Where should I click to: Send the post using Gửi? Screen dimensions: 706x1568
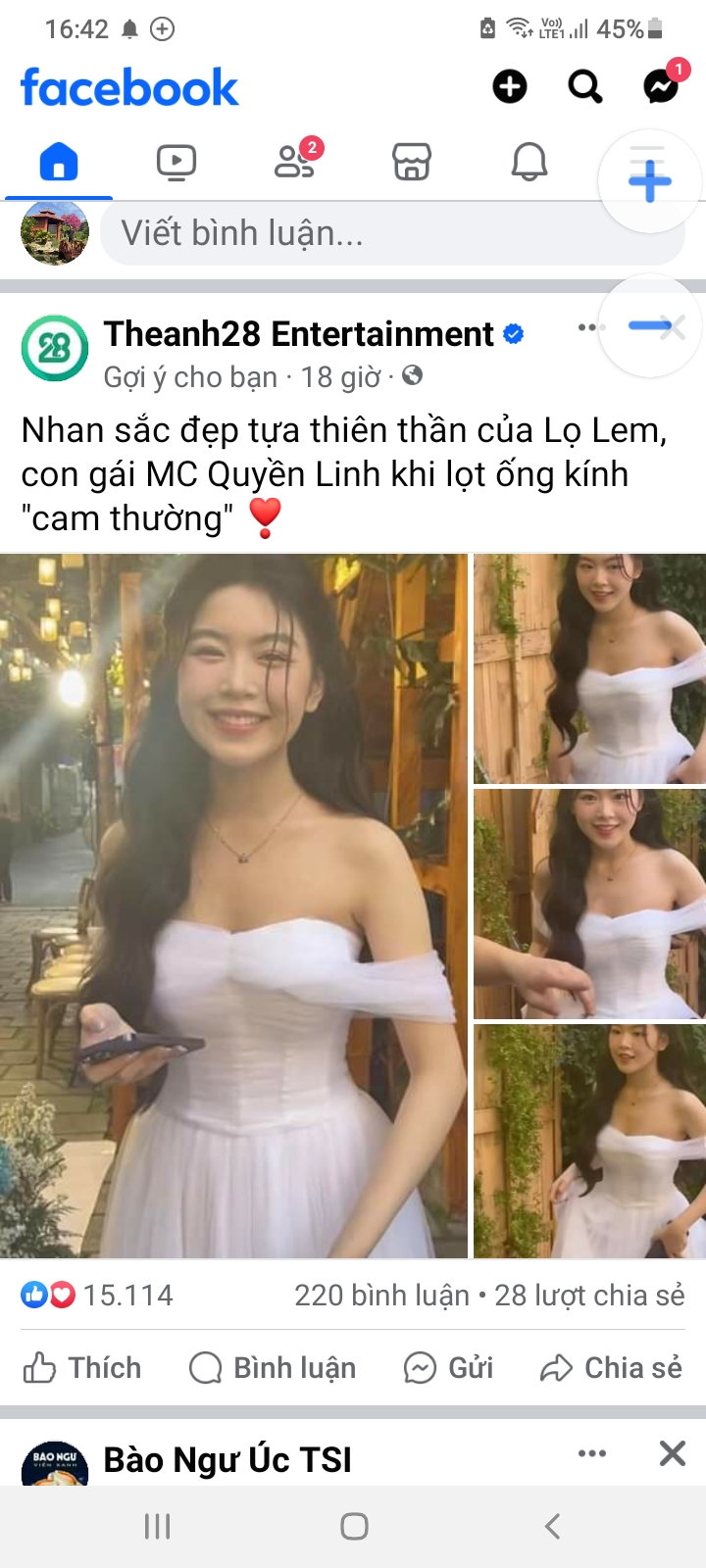pos(449,1367)
